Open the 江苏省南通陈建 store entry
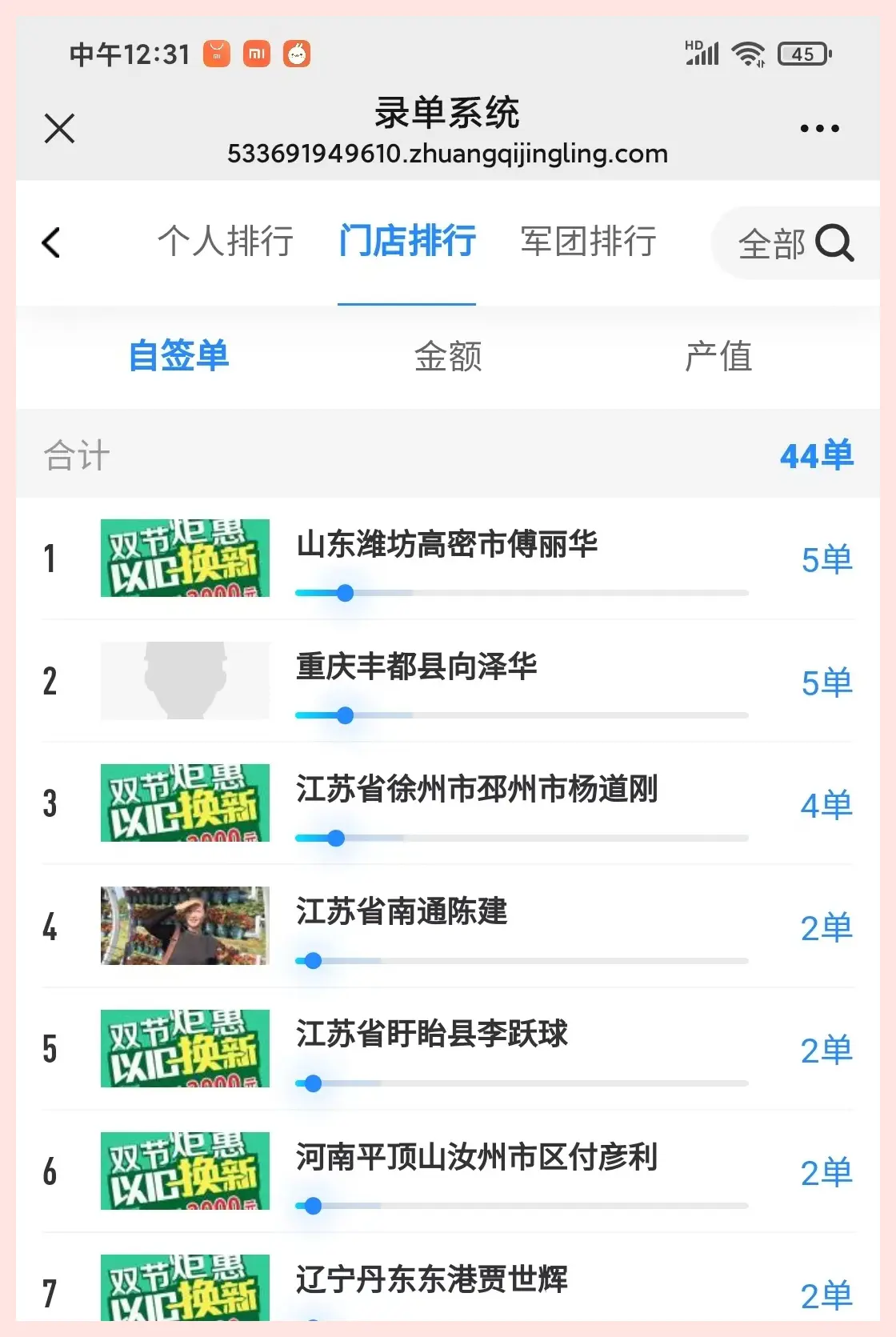The height and width of the screenshot is (1337, 896). coord(402,912)
